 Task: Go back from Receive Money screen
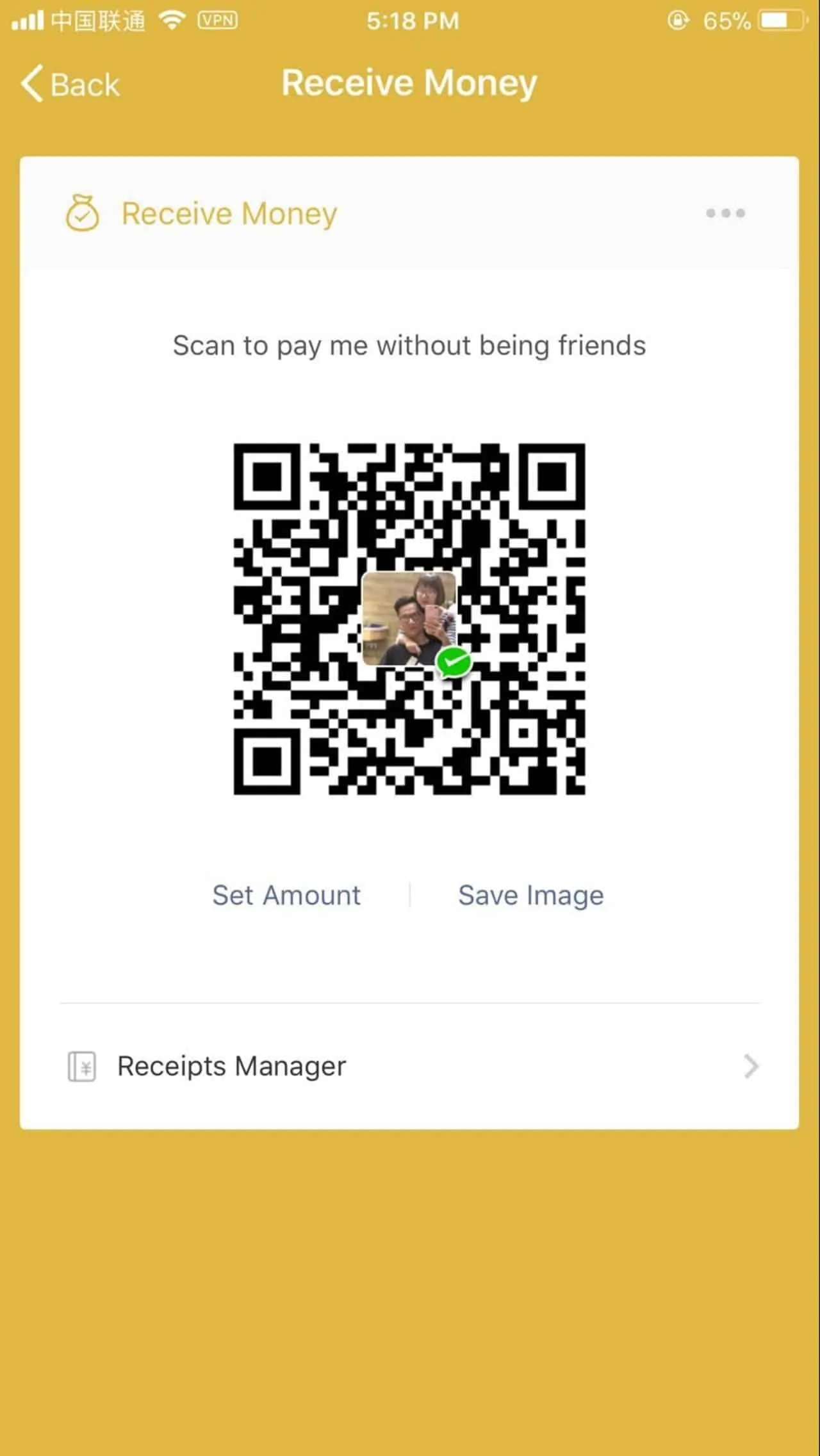(70, 84)
